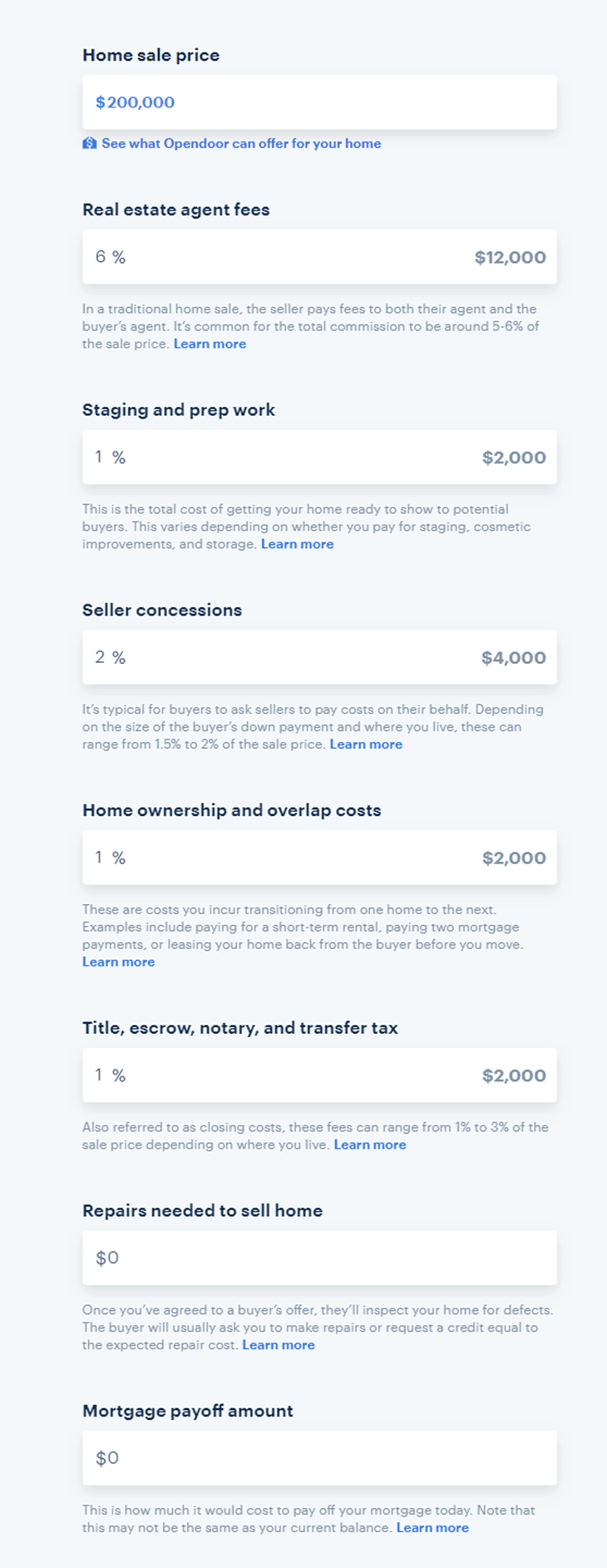This screenshot has height=1568, width=607.
Task: Enter the Mortgage payoff amount
Action: (319, 1458)
